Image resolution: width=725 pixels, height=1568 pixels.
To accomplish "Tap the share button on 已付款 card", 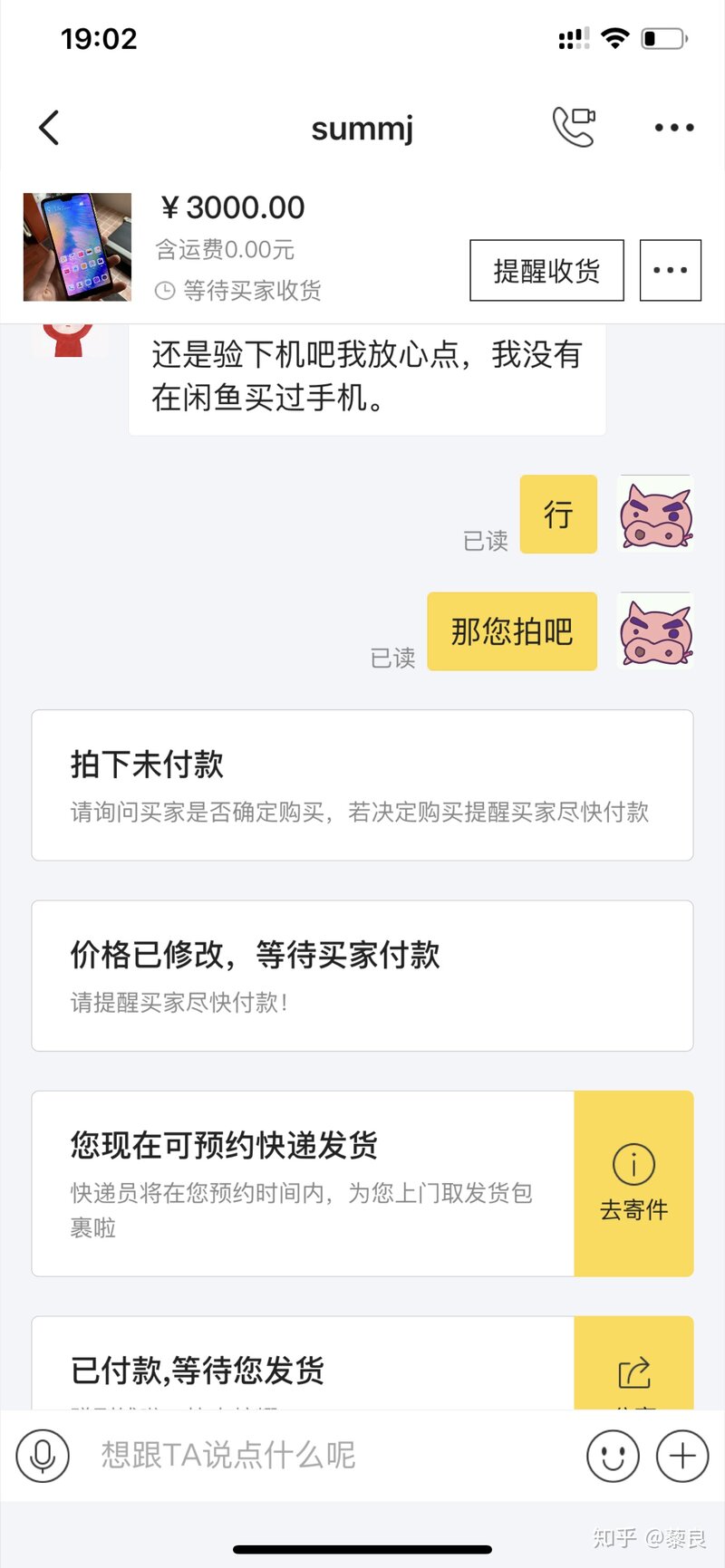I will click(x=633, y=1375).
